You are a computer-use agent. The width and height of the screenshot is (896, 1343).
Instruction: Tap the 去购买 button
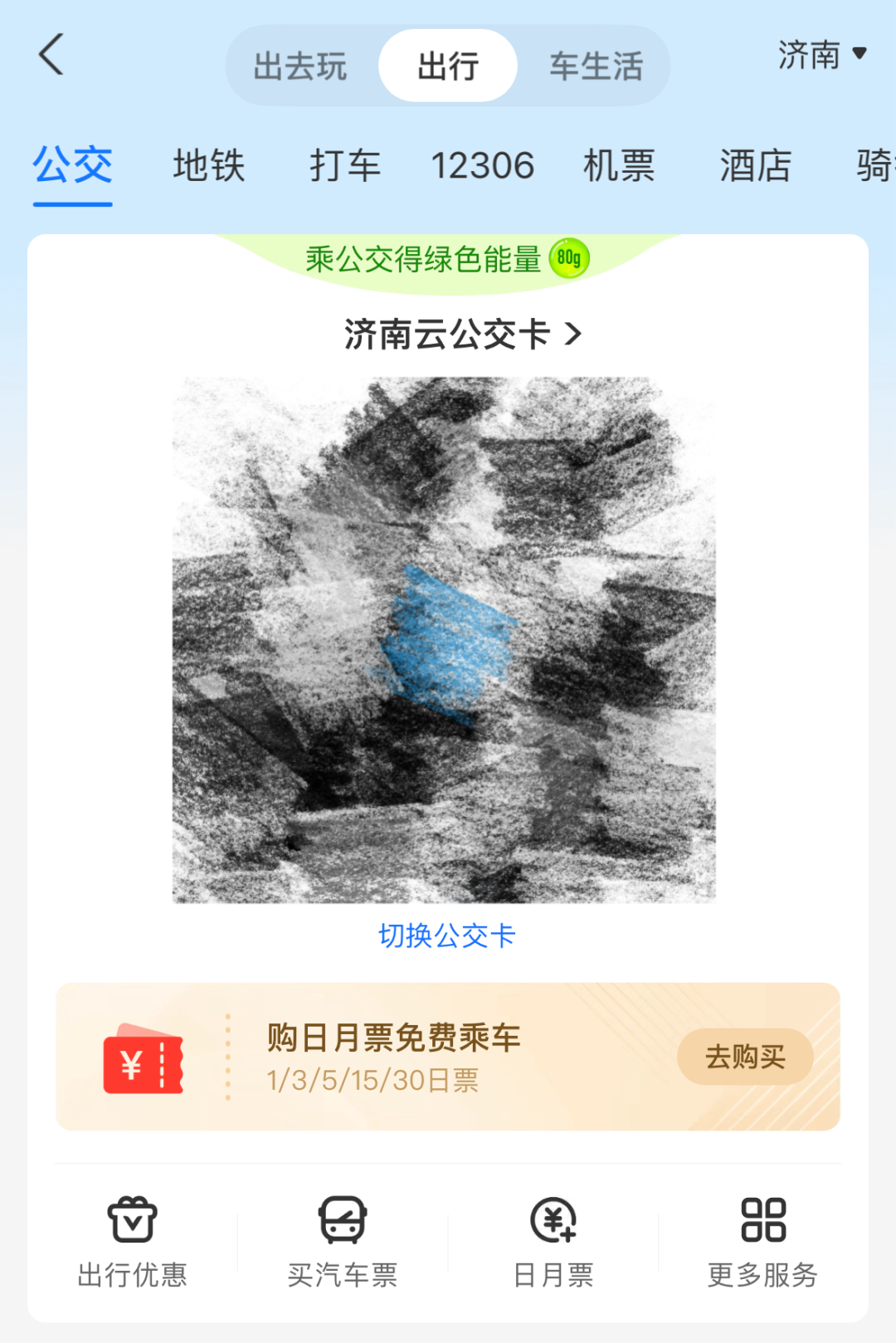click(x=745, y=1057)
